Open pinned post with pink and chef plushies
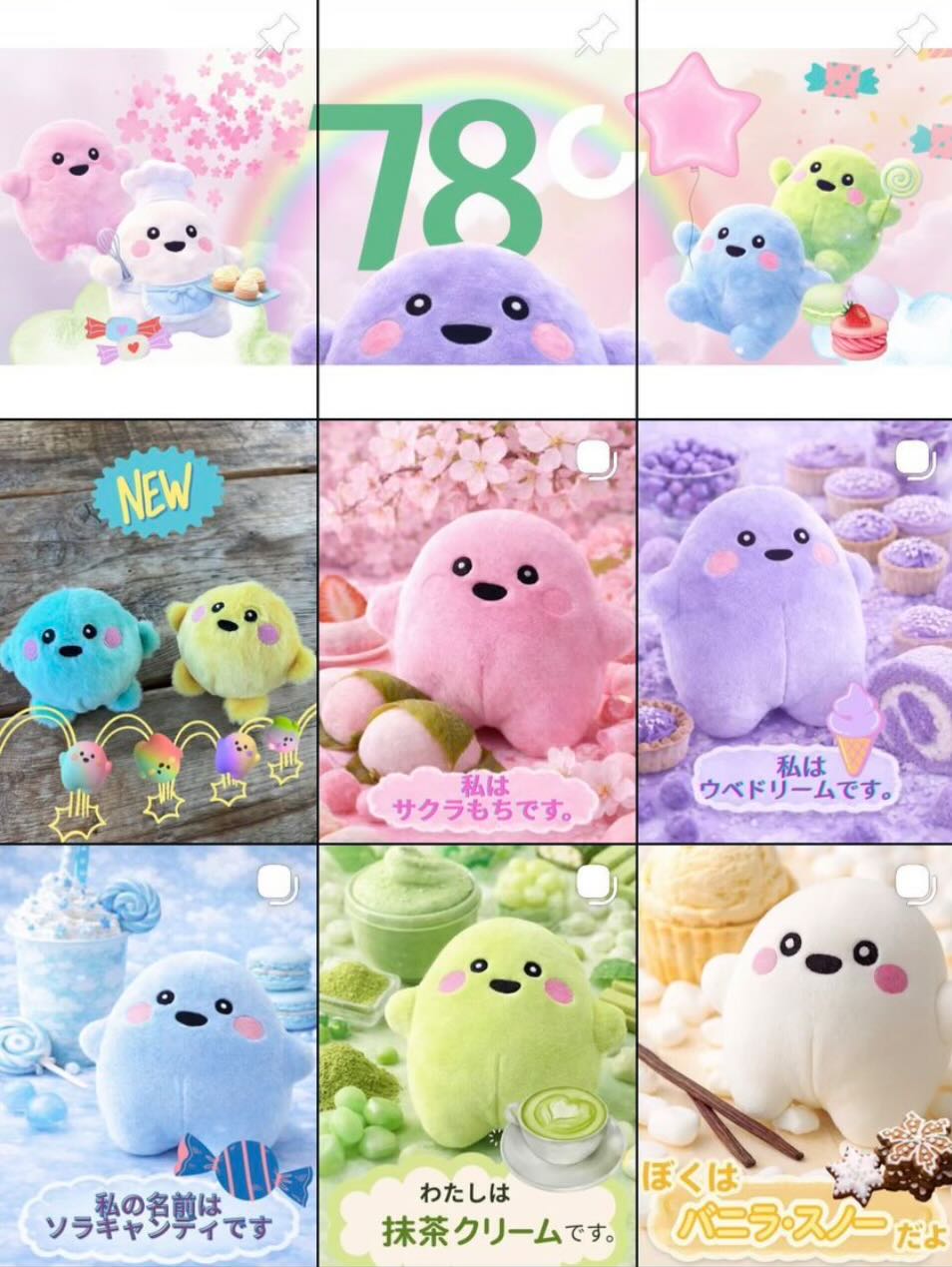The width and height of the screenshot is (952, 1267). tap(158, 210)
